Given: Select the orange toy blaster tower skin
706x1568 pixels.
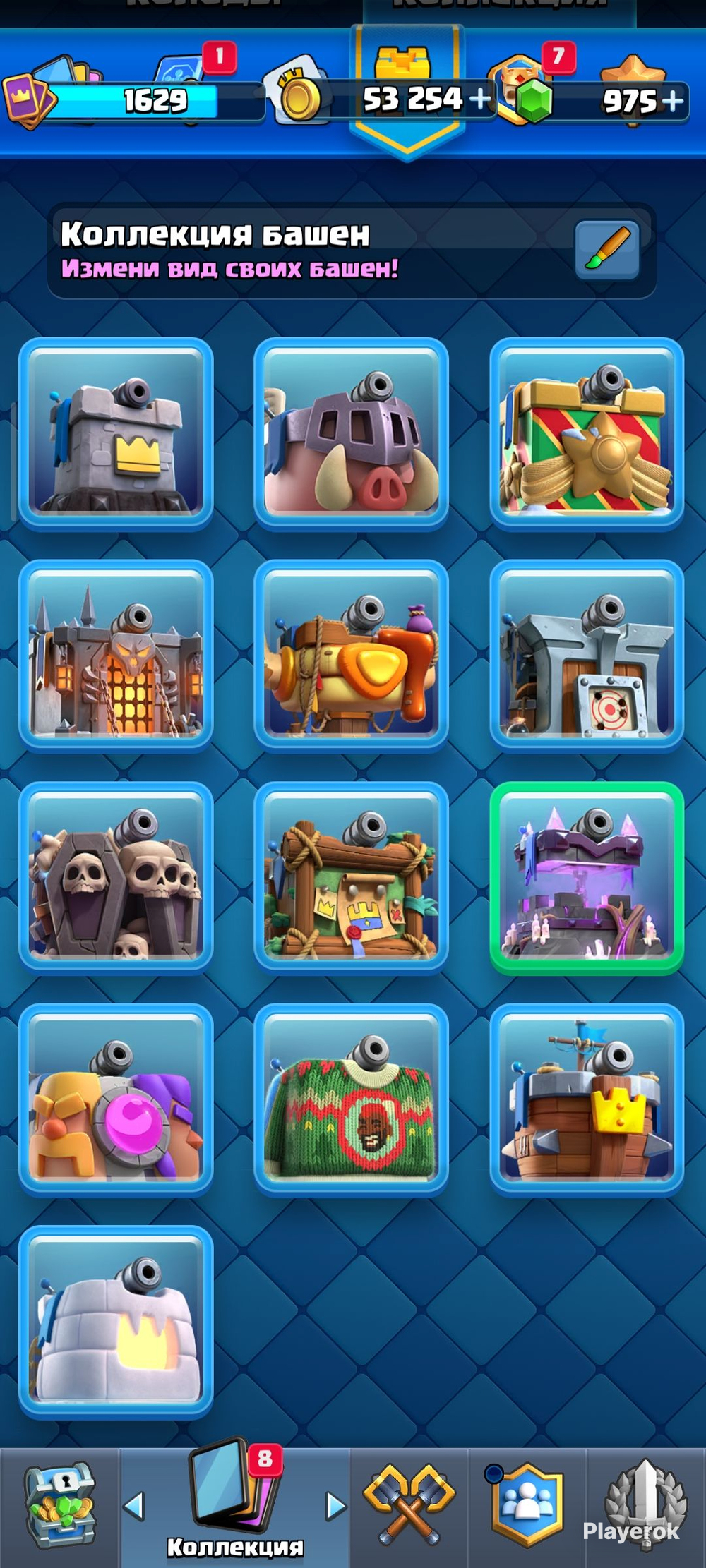Looking at the screenshot, I should [351, 656].
